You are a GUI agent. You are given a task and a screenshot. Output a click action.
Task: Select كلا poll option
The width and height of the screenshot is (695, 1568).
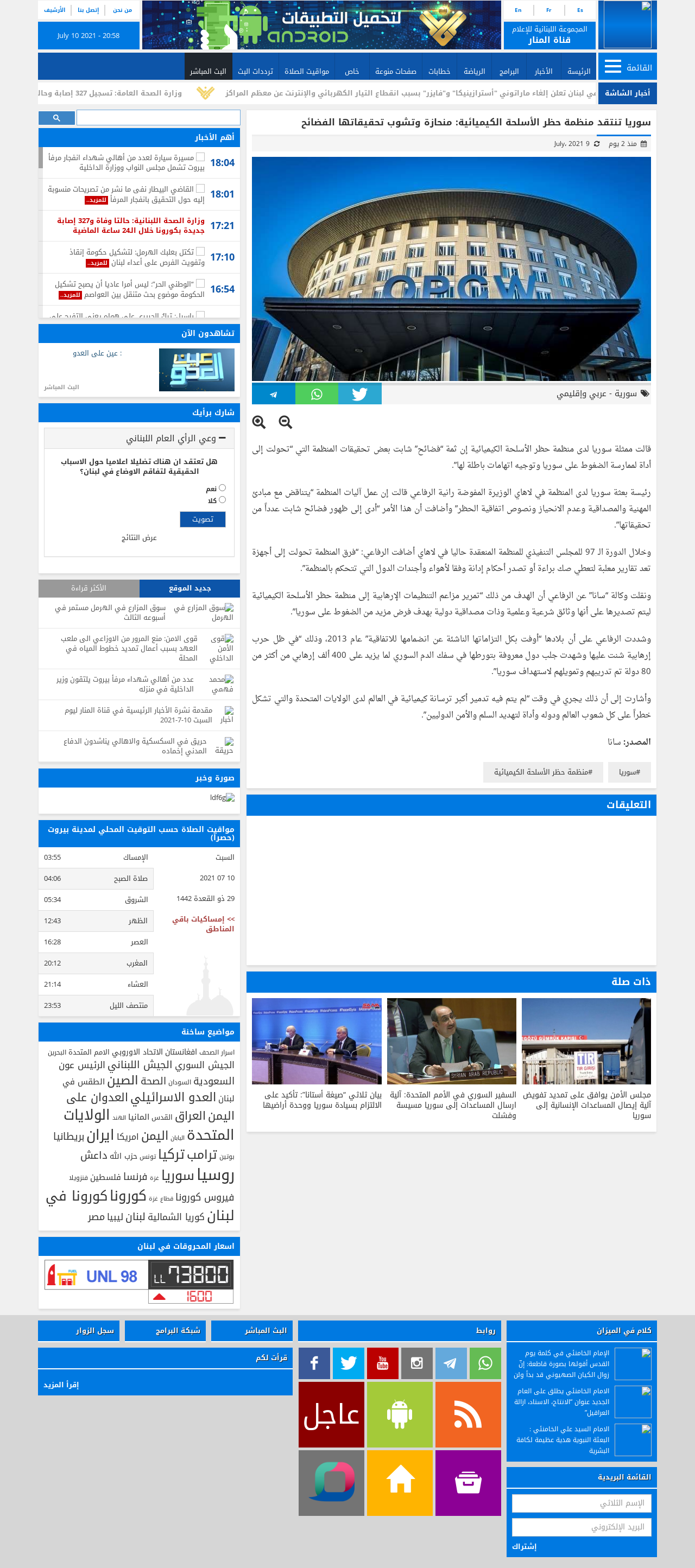click(x=222, y=500)
